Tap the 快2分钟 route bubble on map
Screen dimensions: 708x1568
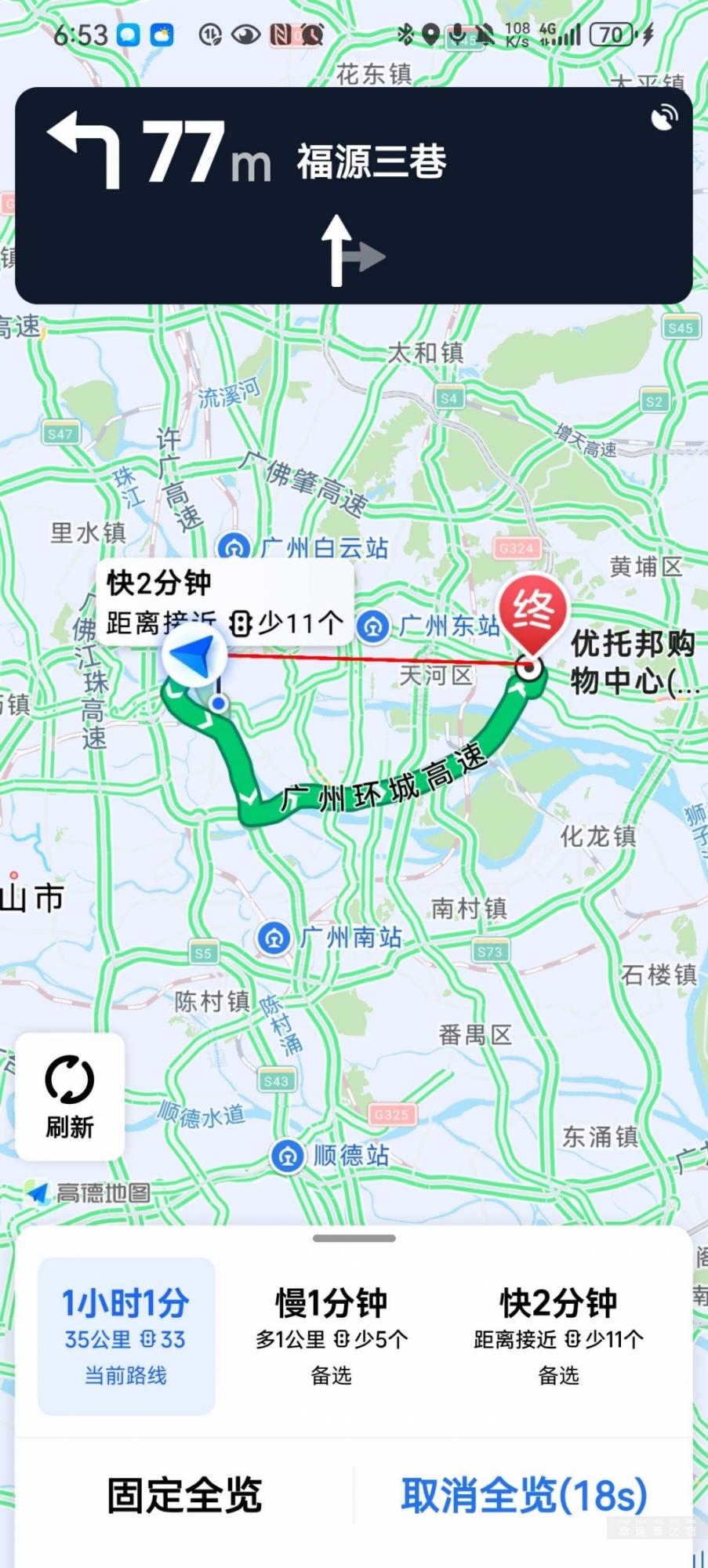click(x=225, y=602)
